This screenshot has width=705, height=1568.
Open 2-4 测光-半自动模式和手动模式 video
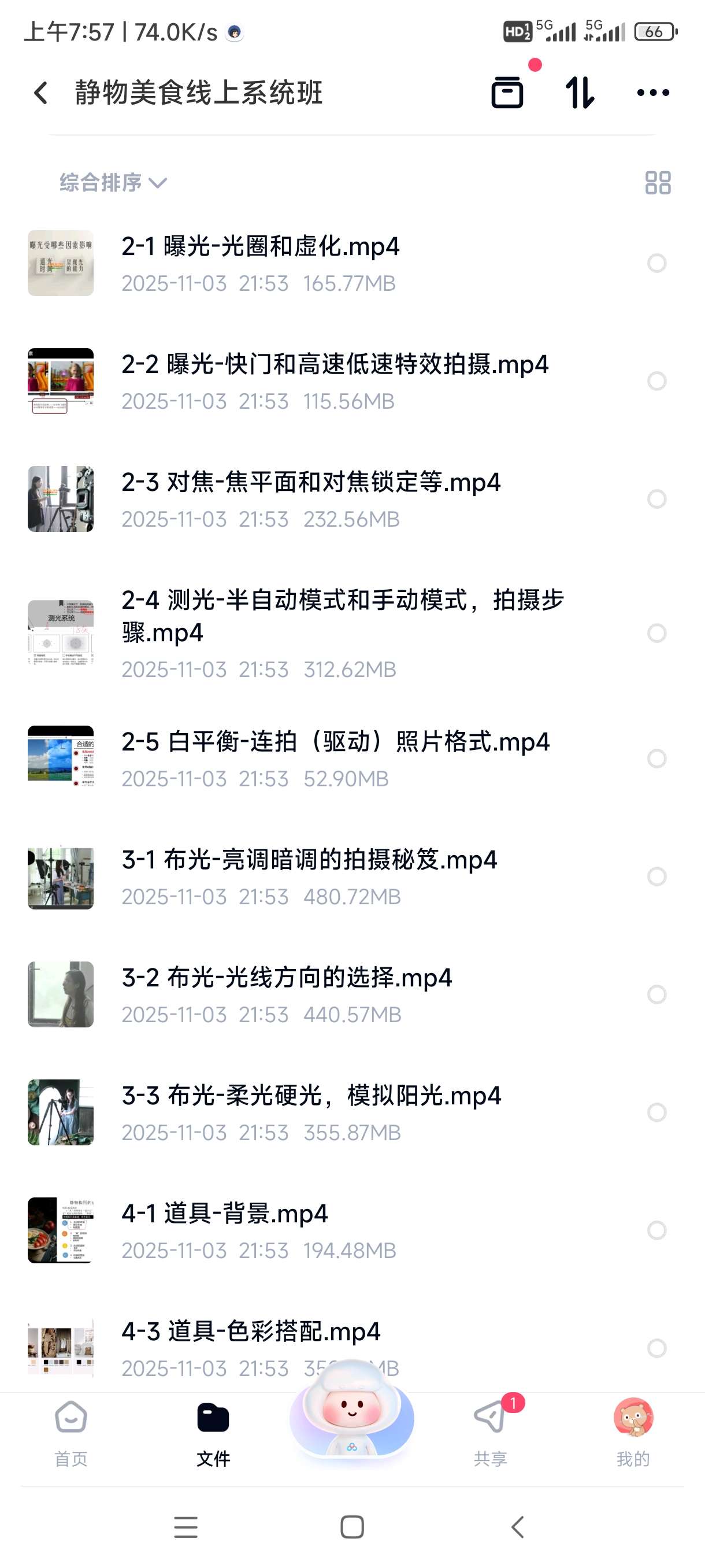[x=342, y=616]
